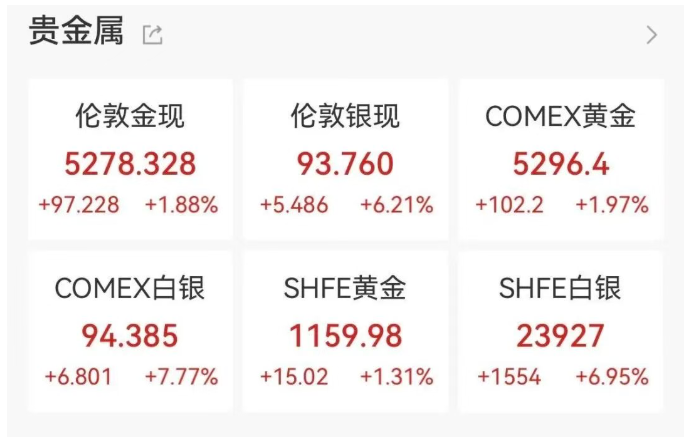The height and width of the screenshot is (437, 686).
Task: Open the 伦敦银现 quote card
Action: (345, 160)
